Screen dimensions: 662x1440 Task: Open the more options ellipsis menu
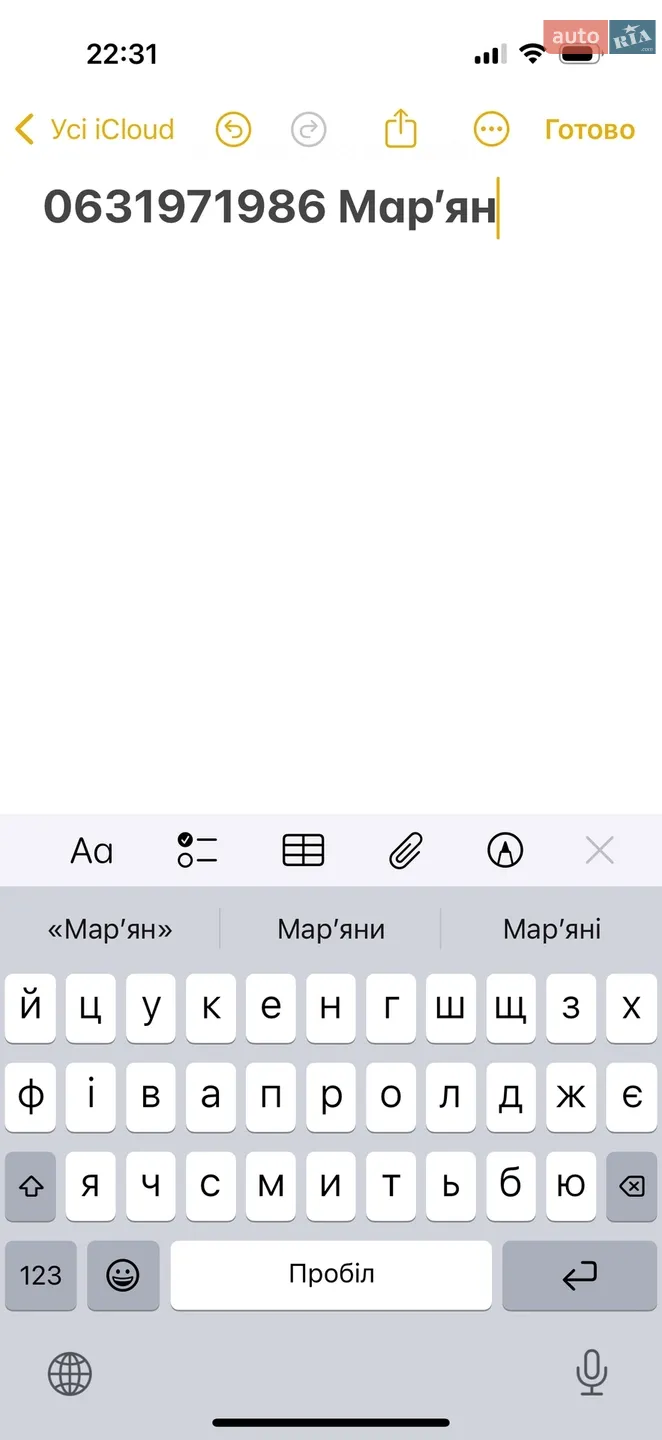click(x=491, y=129)
